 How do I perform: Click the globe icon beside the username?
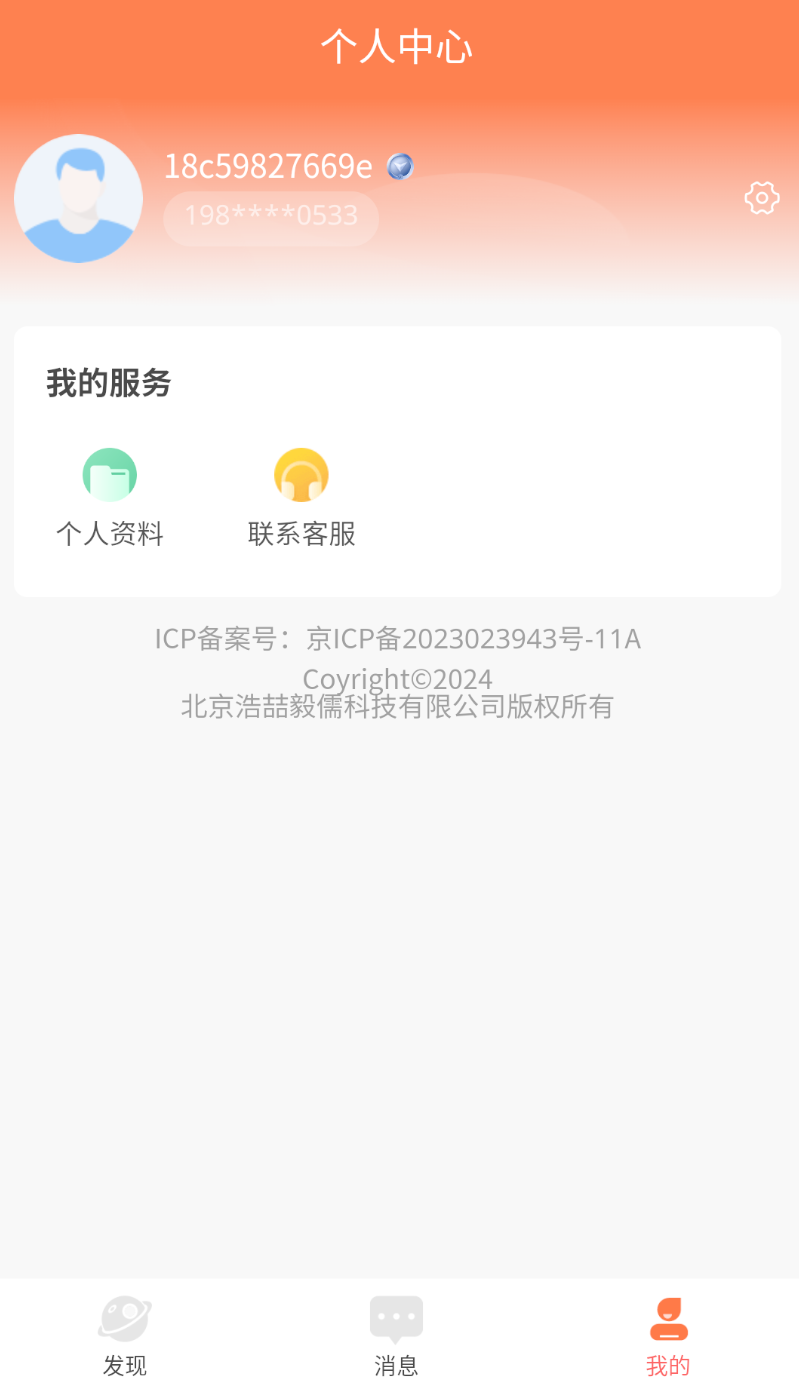(x=399, y=166)
